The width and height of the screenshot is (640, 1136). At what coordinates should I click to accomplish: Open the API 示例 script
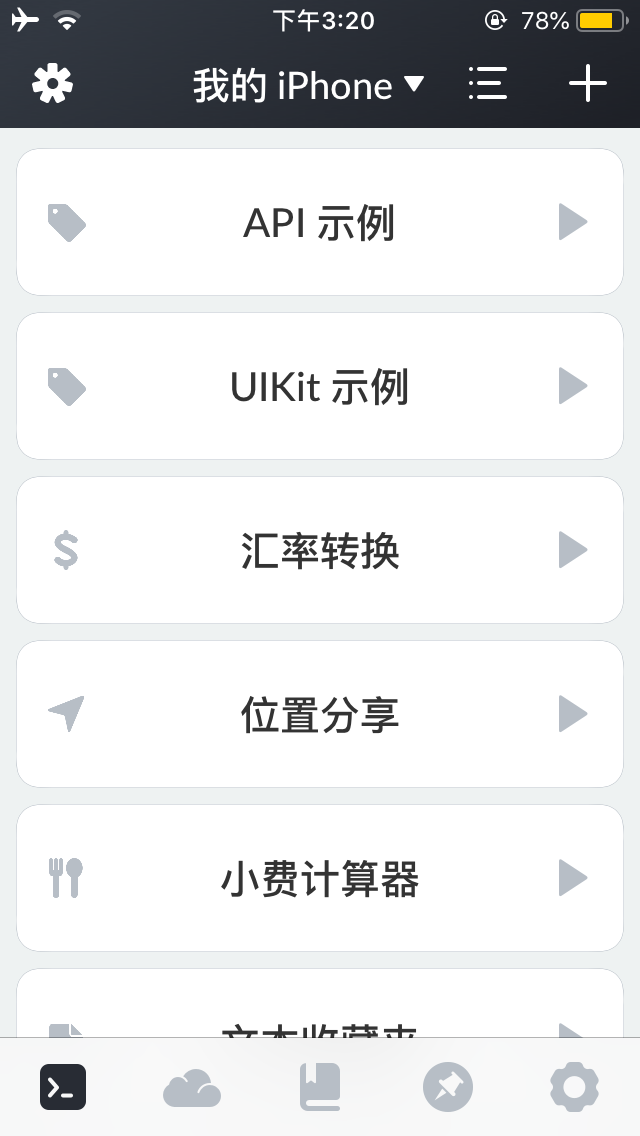[x=319, y=223]
